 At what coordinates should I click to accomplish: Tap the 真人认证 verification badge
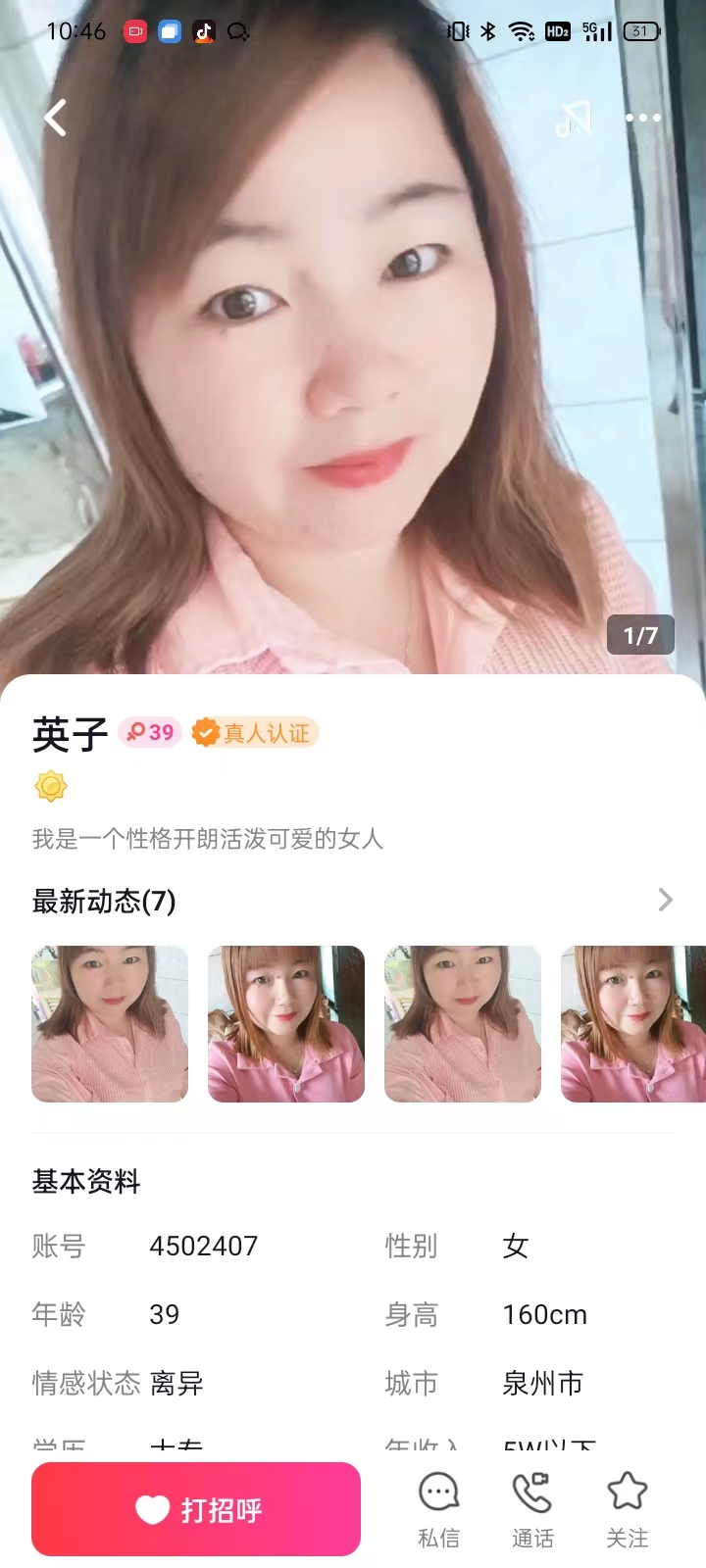[x=254, y=732]
